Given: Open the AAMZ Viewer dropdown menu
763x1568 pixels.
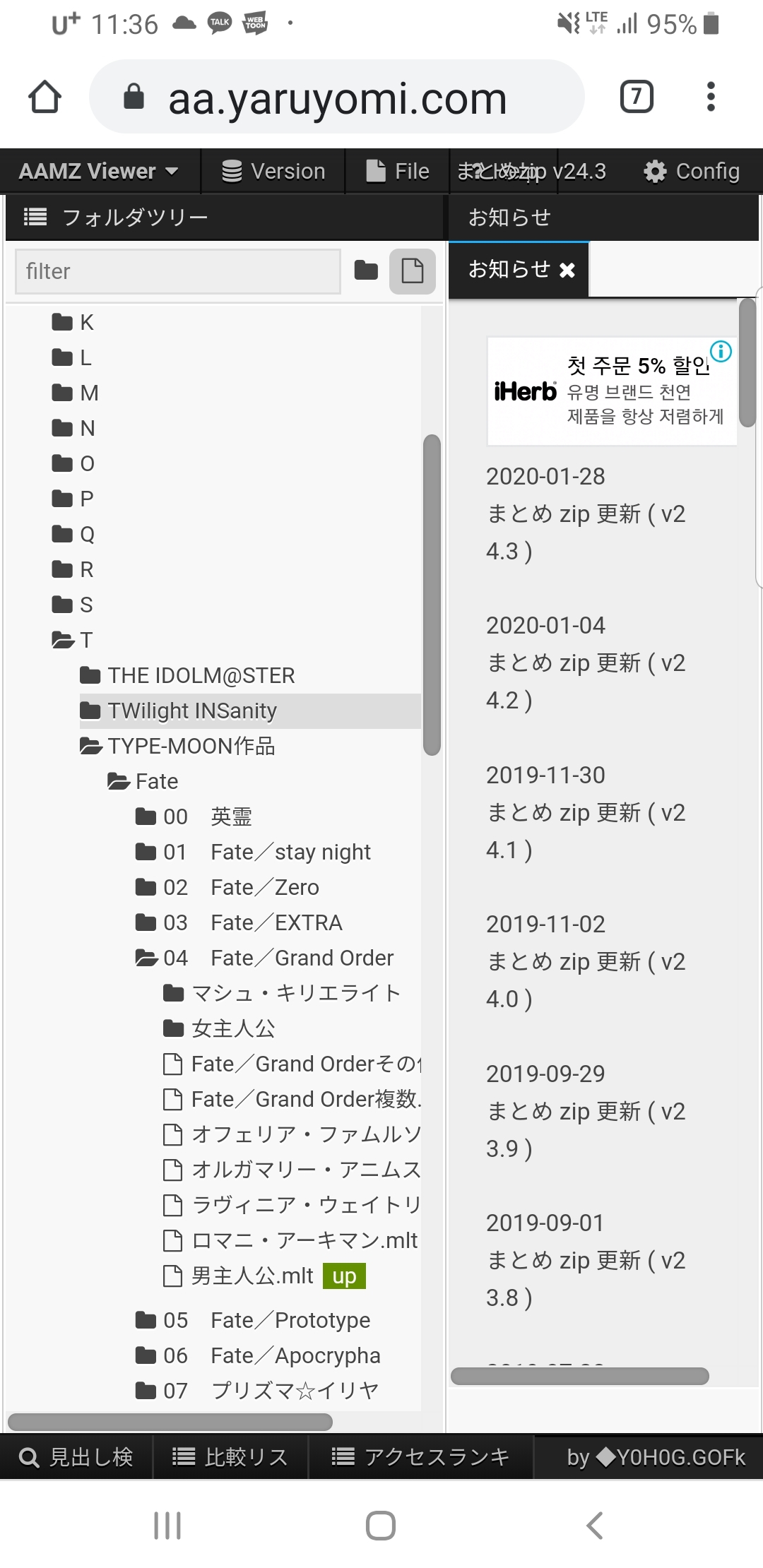Looking at the screenshot, I should click(x=99, y=171).
